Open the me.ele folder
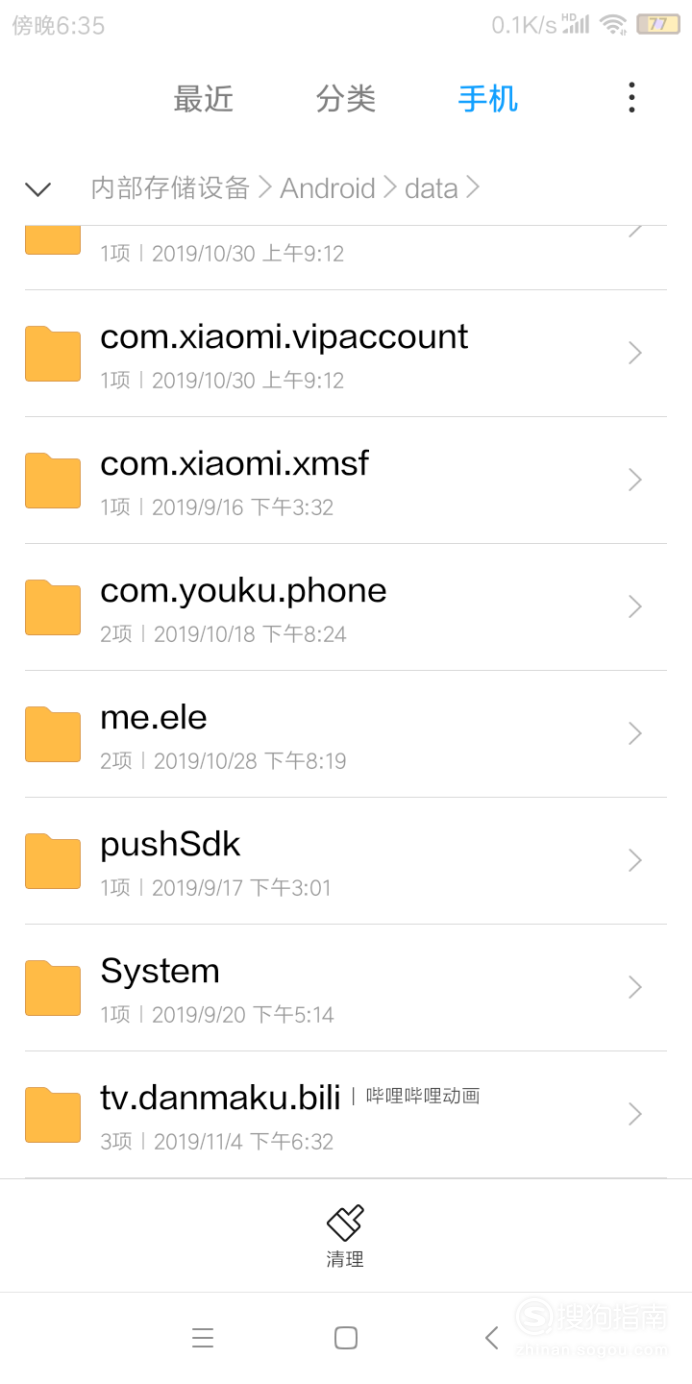Screen dimensions: 692x1384 346,735
